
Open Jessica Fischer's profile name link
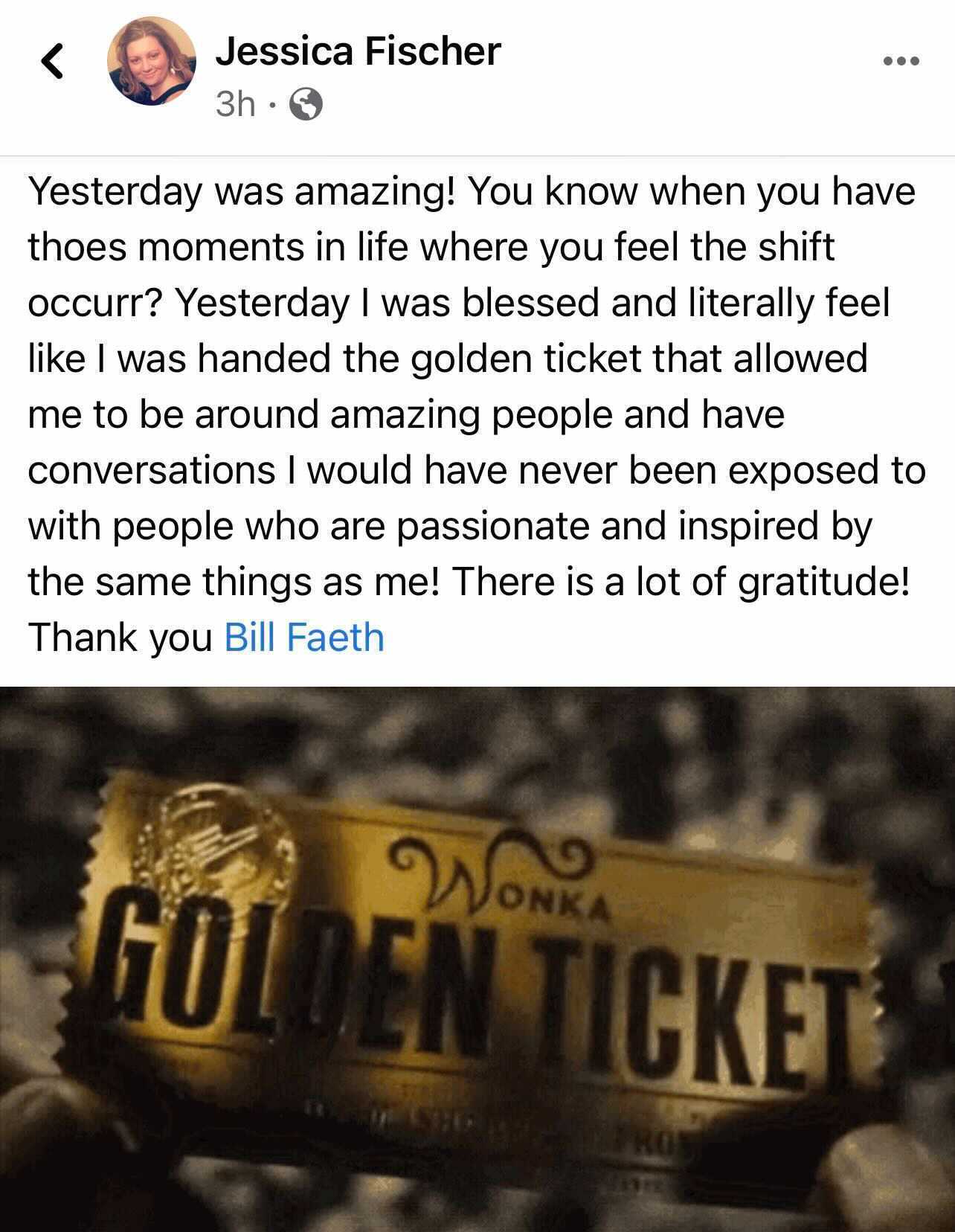[x=358, y=51]
